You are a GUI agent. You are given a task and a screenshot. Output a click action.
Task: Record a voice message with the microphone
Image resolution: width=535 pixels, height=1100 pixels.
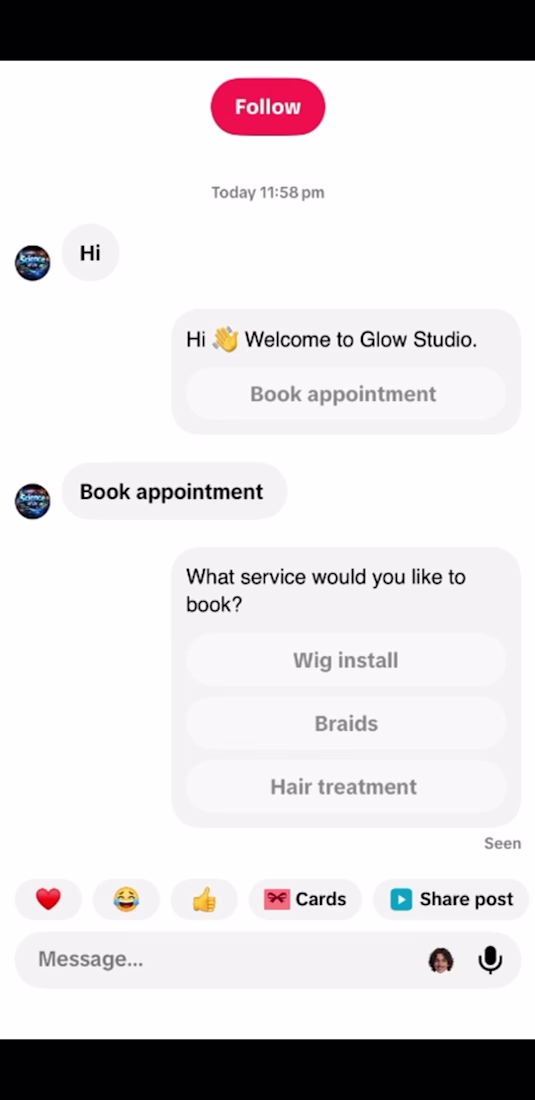(x=490, y=960)
